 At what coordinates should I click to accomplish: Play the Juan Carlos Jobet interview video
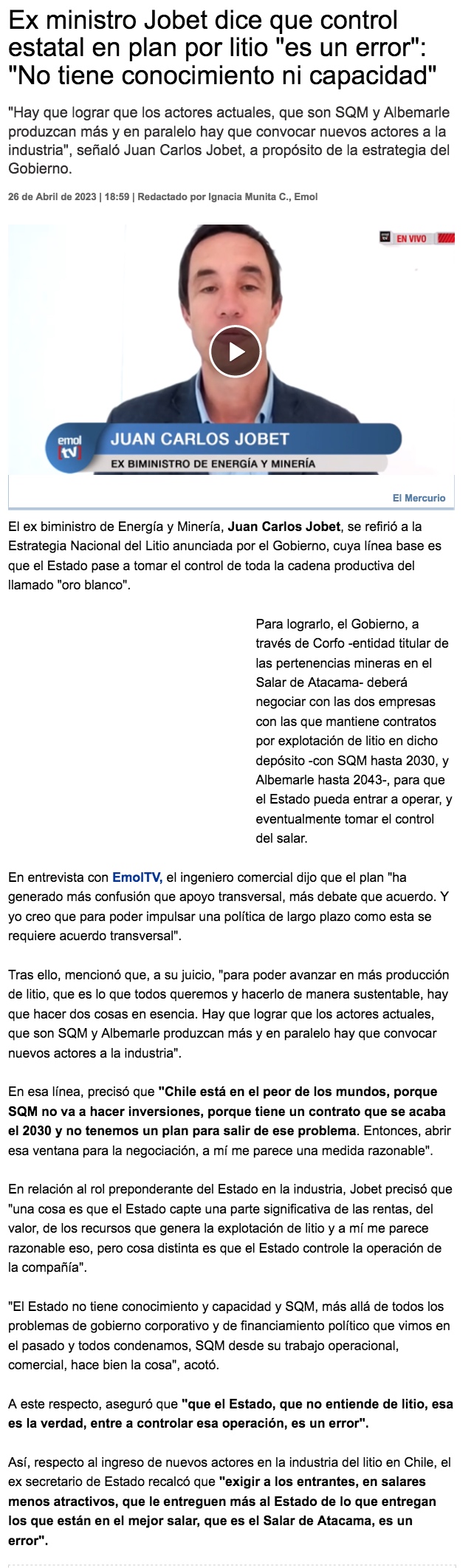pos(235,352)
